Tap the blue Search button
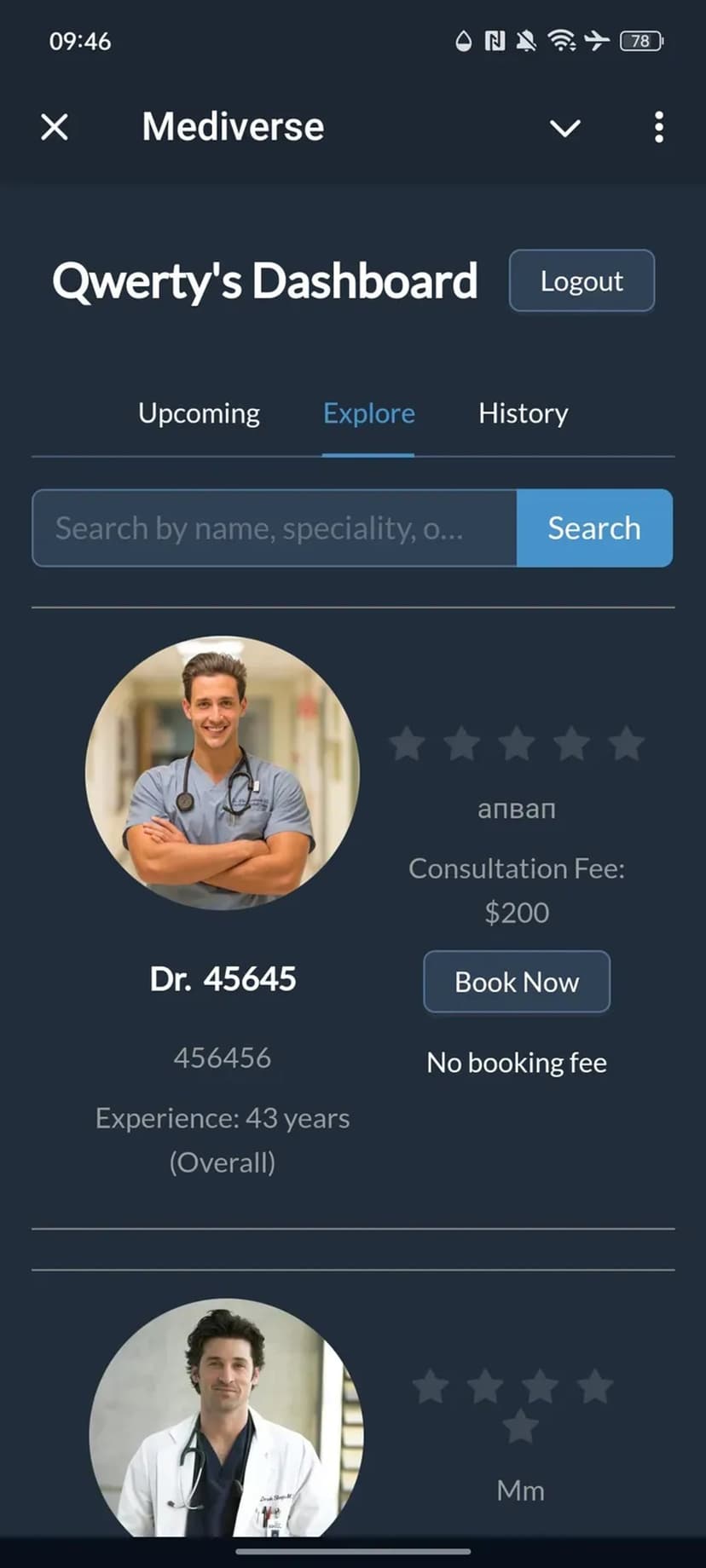Image resolution: width=706 pixels, height=1568 pixels. point(593,528)
